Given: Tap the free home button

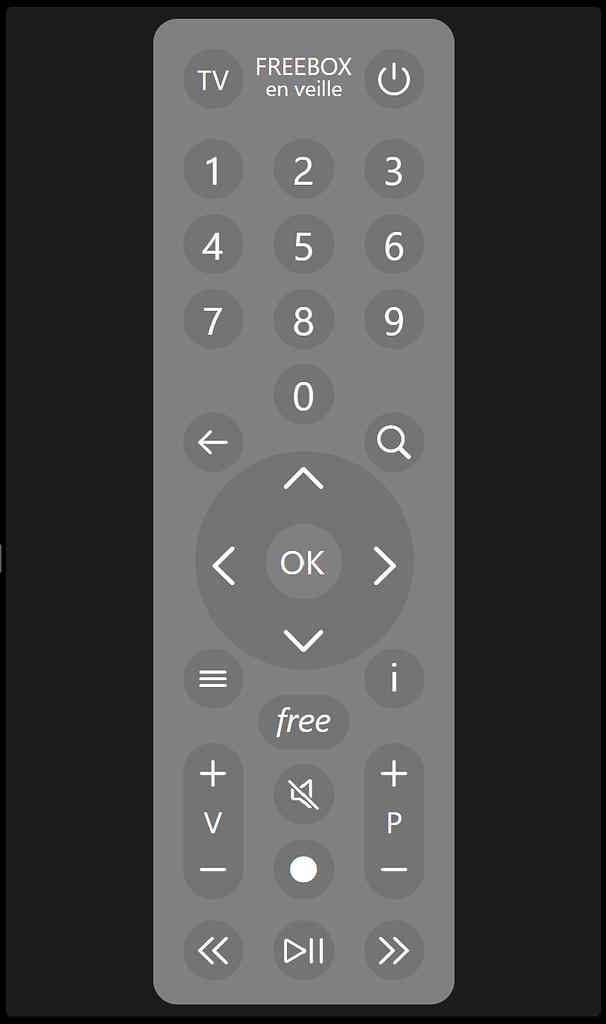Looking at the screenshot, I should point(304,722).
